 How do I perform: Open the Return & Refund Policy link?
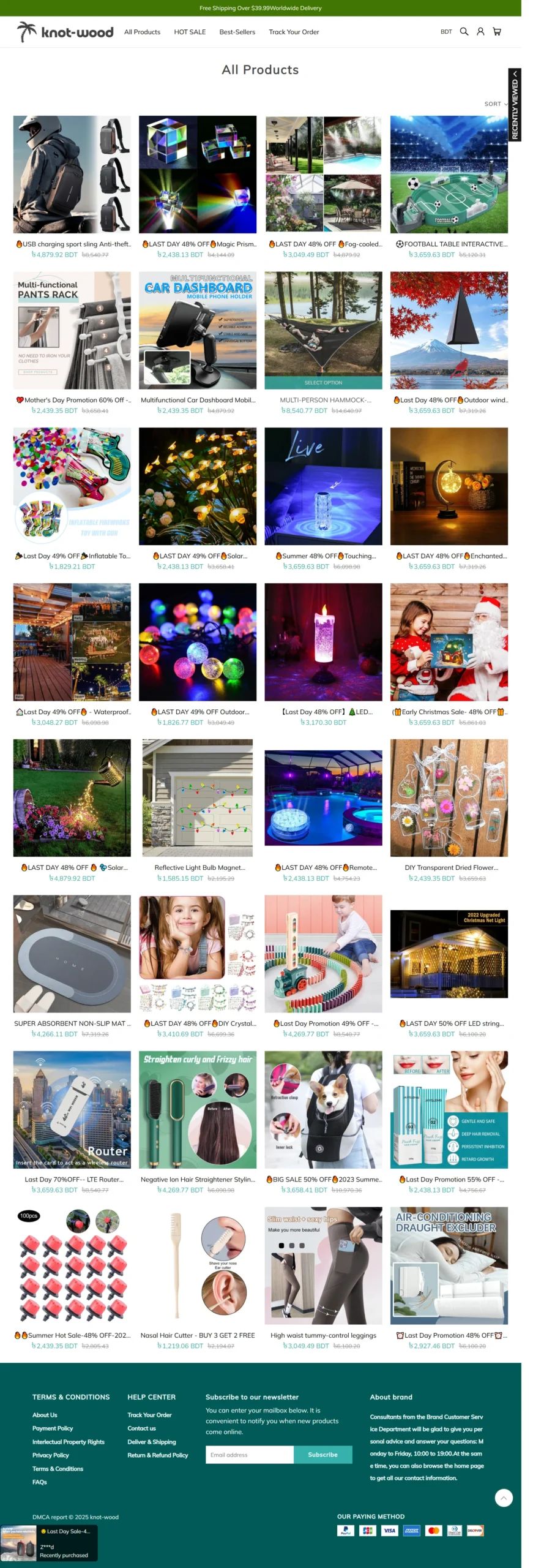[157, 1455]
